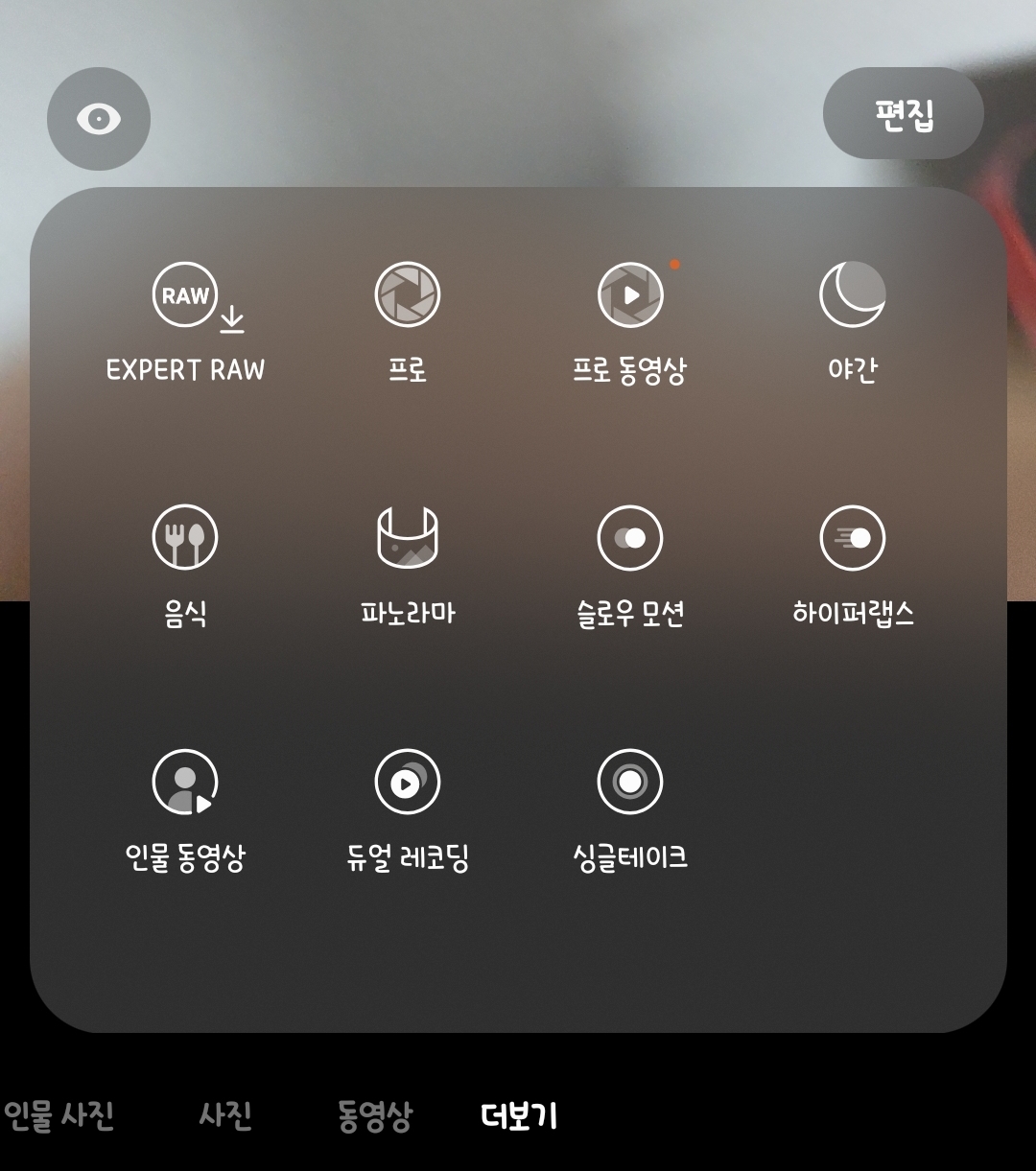Image resolution: width=1036 pixels, height=1171 pixels.
Task: Select 듀얼 레코딩 mode
Action: point(407,811)
